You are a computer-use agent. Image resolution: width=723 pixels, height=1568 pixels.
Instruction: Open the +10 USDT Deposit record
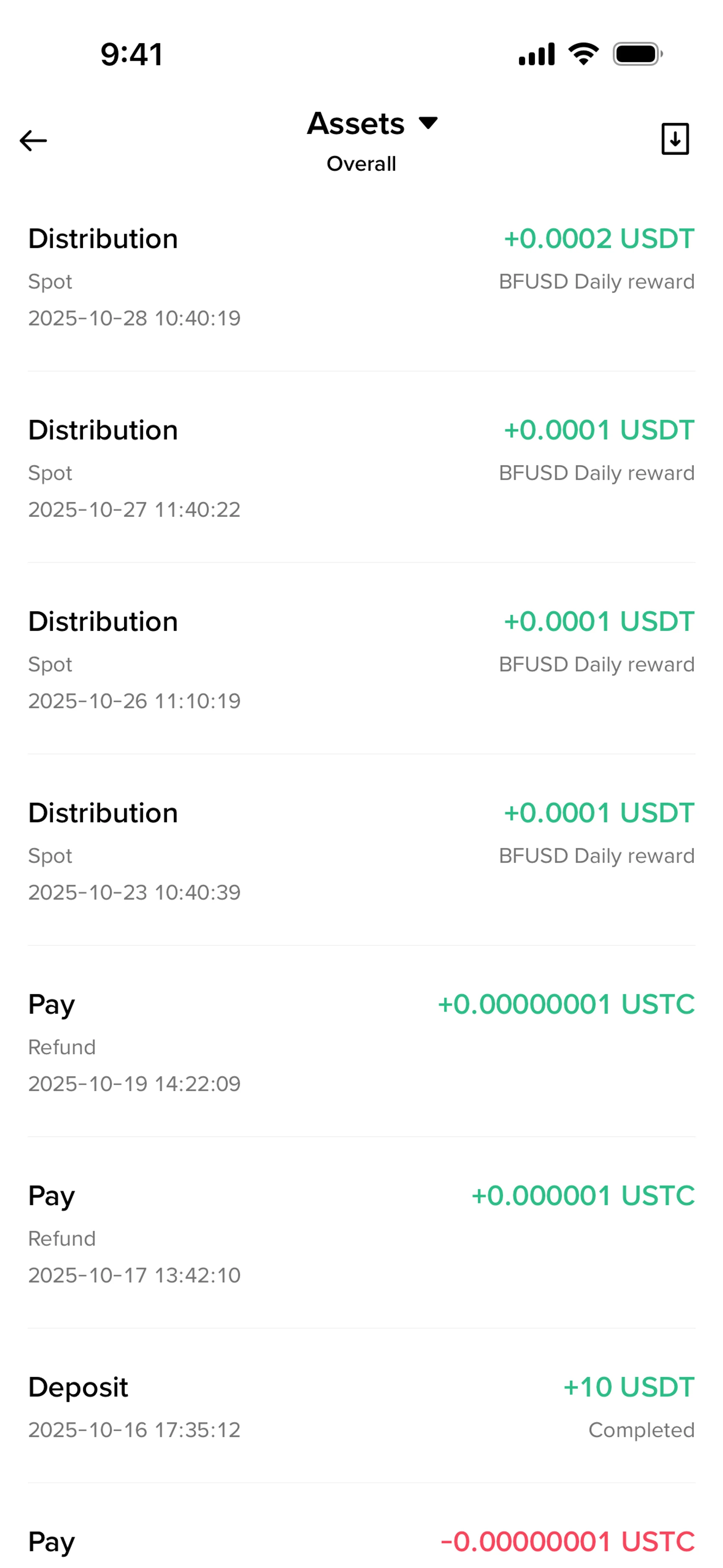(361, 1406)
